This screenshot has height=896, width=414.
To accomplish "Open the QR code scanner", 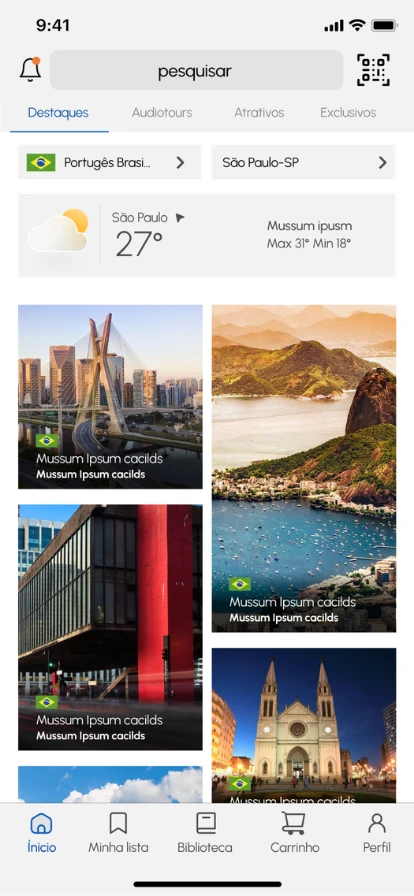I will pyautogui.click(x=373, y=70).
